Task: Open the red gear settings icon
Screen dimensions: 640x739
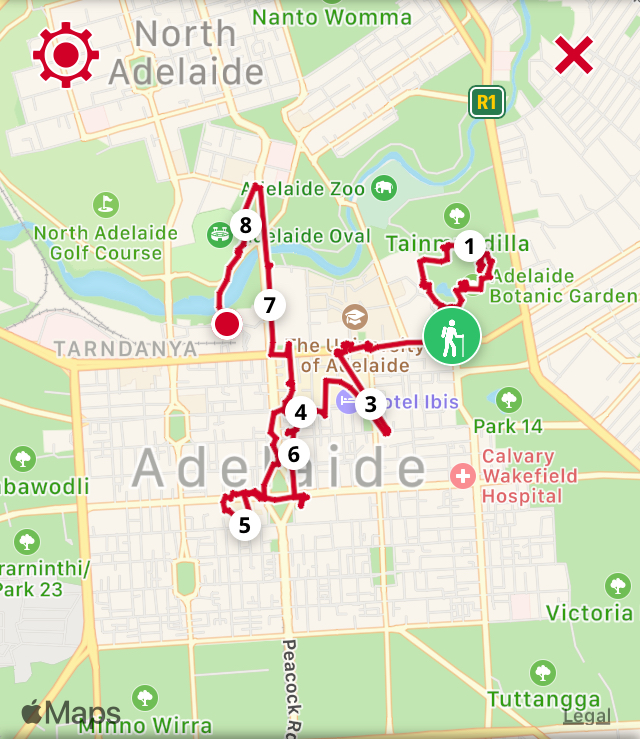Action: pos(66,55)
